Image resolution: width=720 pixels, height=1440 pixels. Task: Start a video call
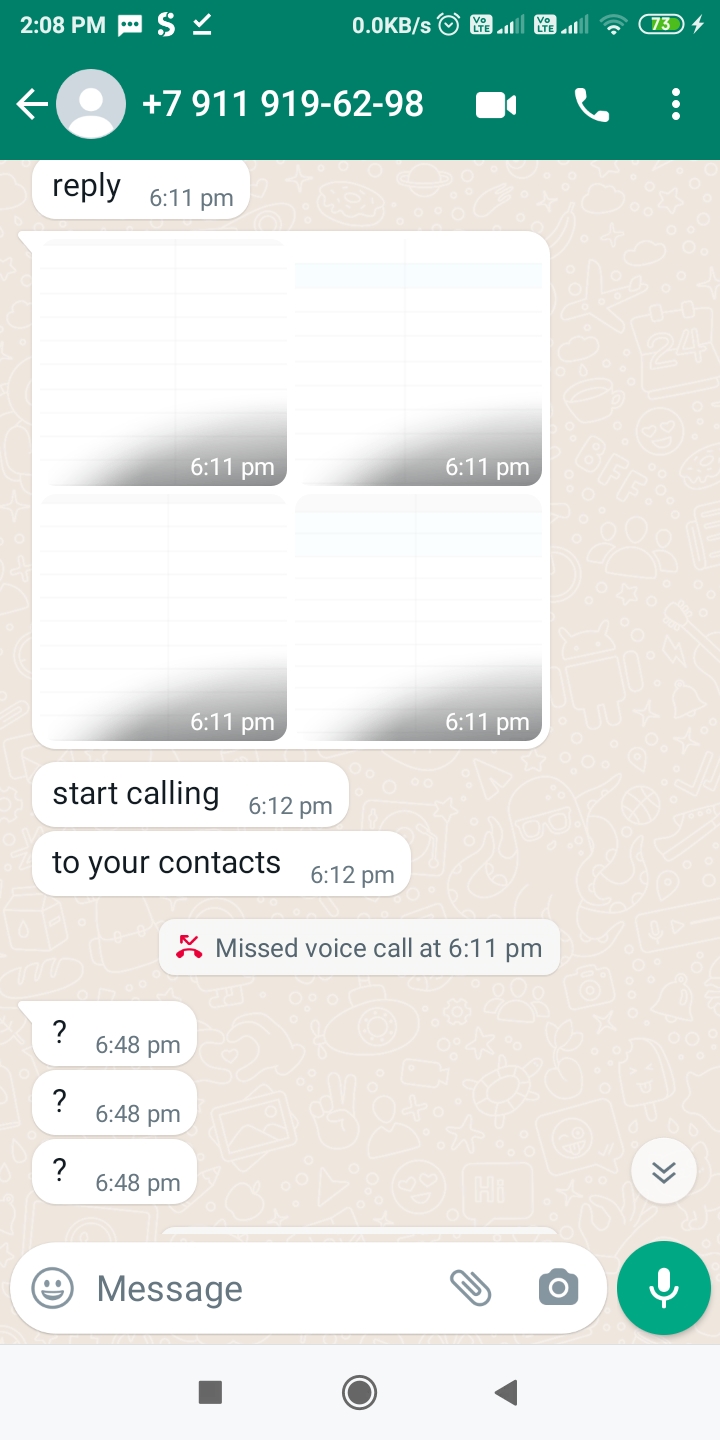click(x=496, y=104)
